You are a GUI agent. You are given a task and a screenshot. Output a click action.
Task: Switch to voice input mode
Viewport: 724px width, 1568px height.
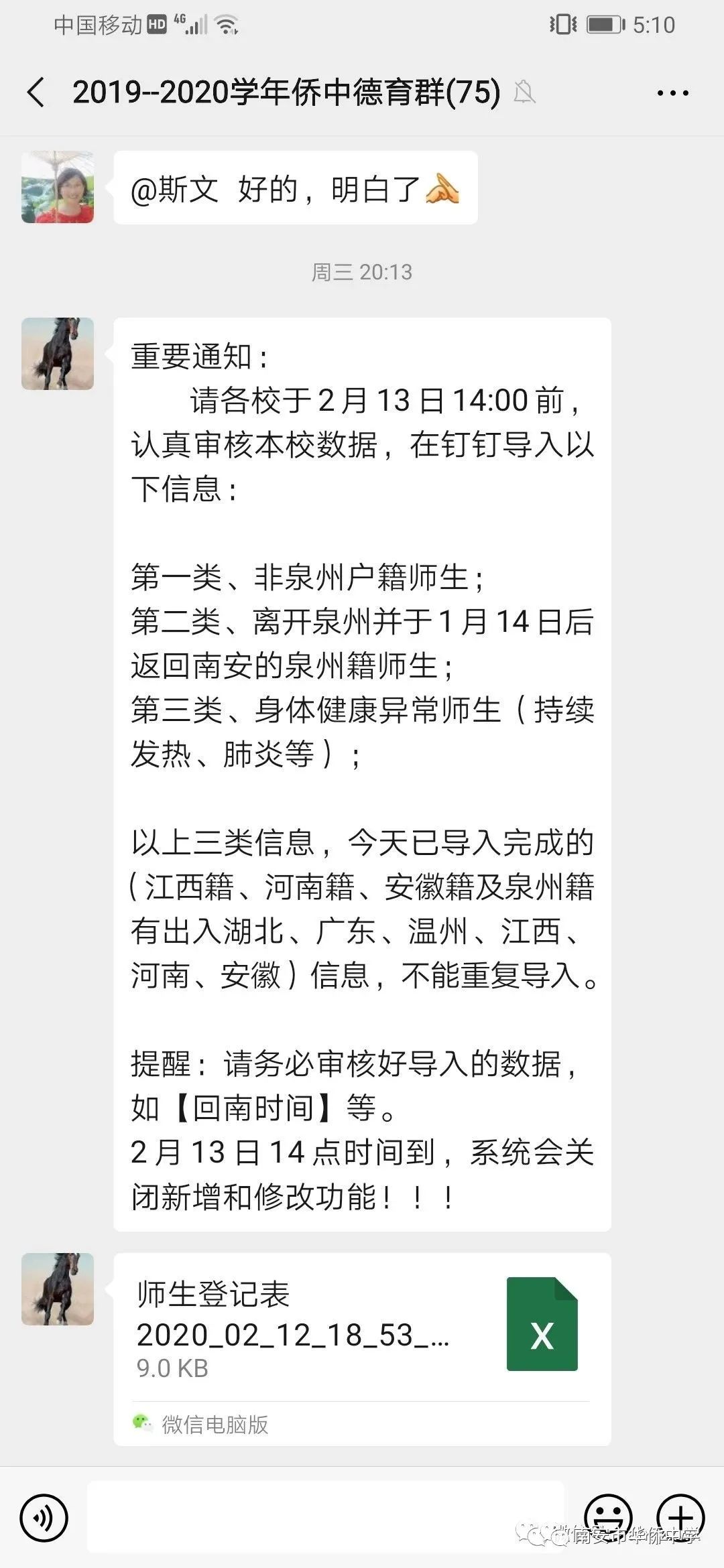point(44,1518)
